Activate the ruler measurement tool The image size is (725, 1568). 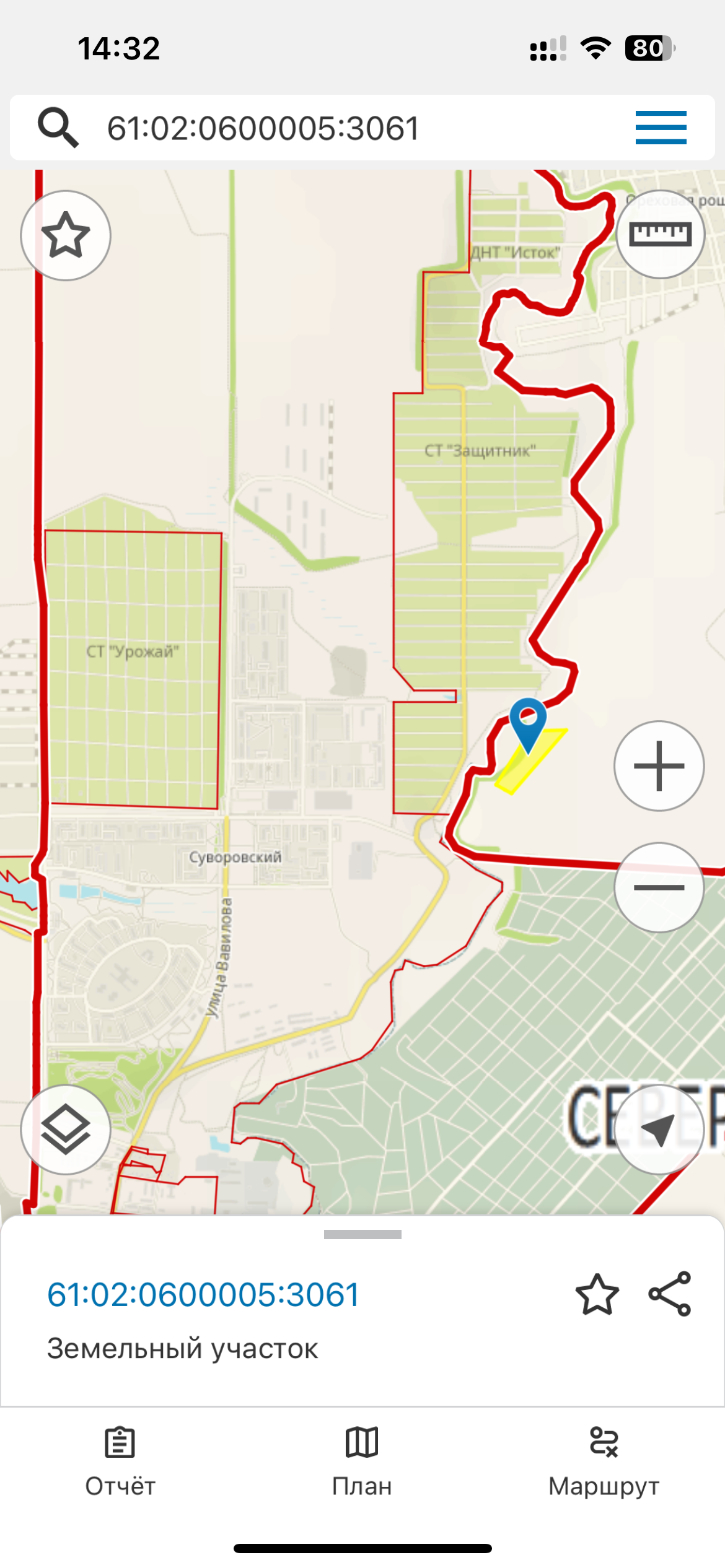pos(661,235)
